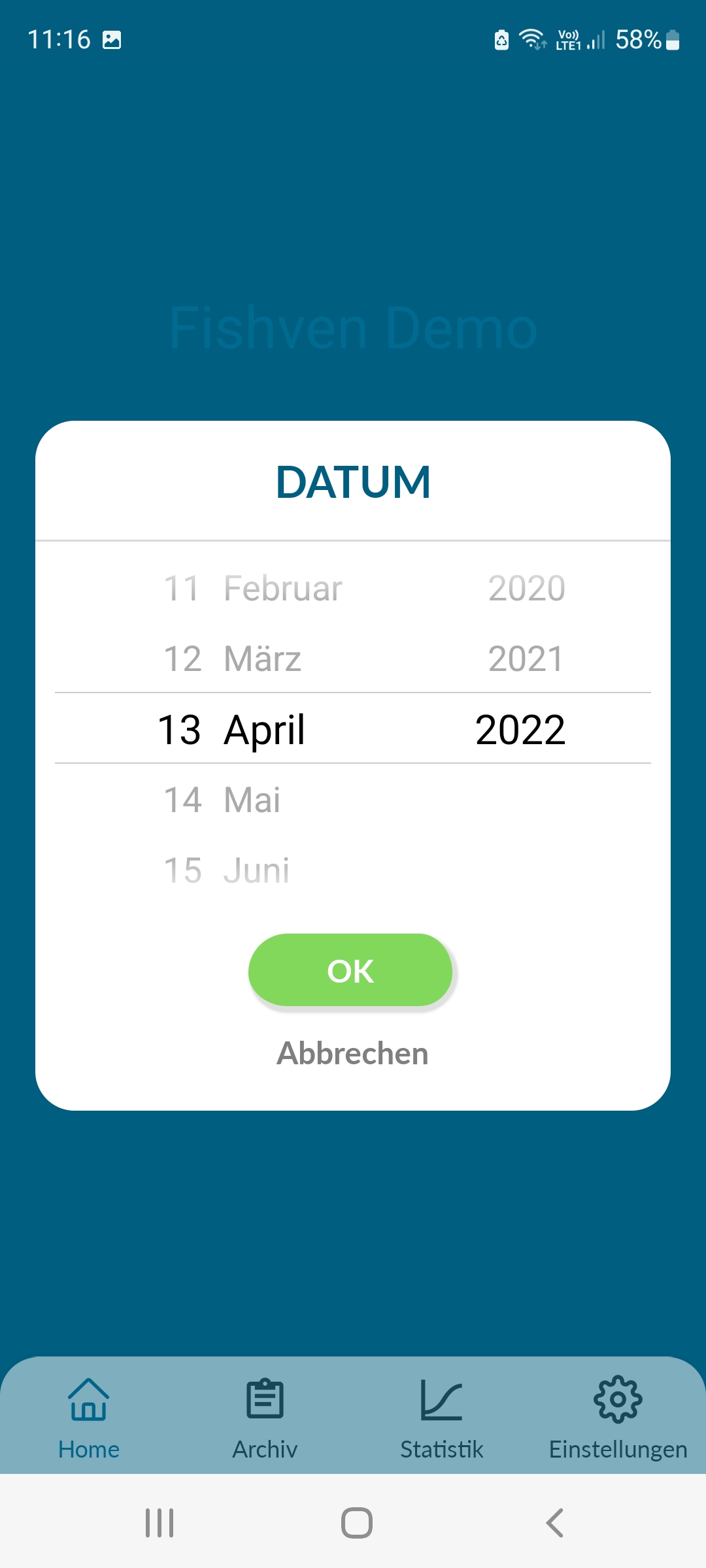Viewport: 706px width, 1568px height.
Task: Open the Statistik tab
Action: pos(441,1416)
